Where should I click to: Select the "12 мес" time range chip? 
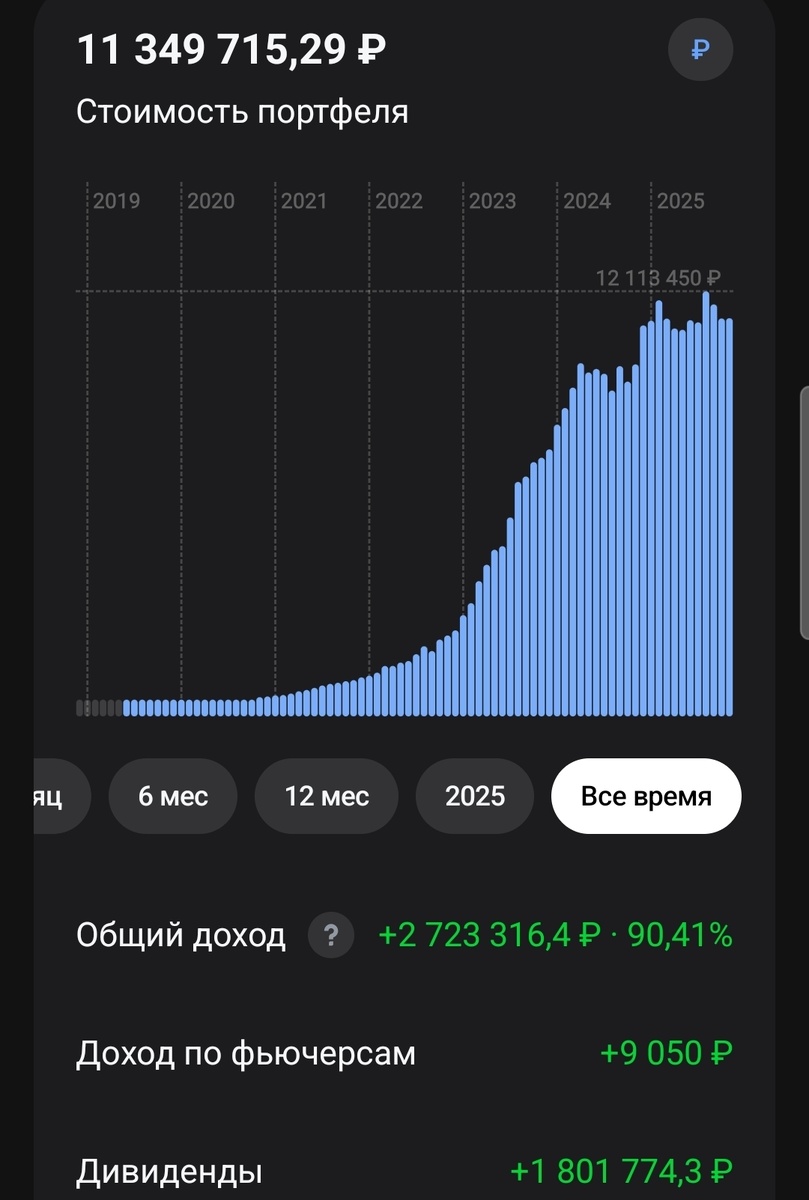click(326, 796)
